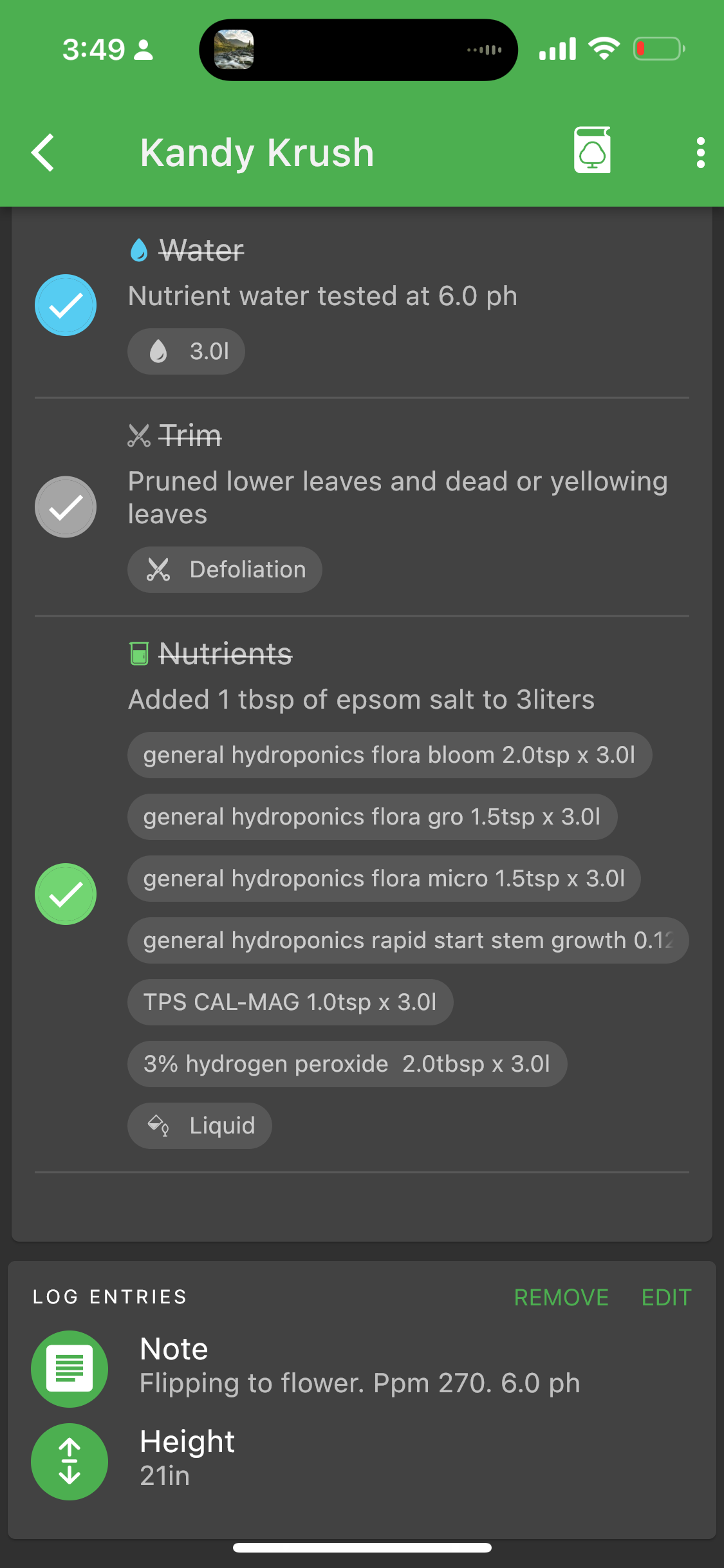
Task: Open the plant journal icon
Action: pyautogui.click(x=592, y=150)
